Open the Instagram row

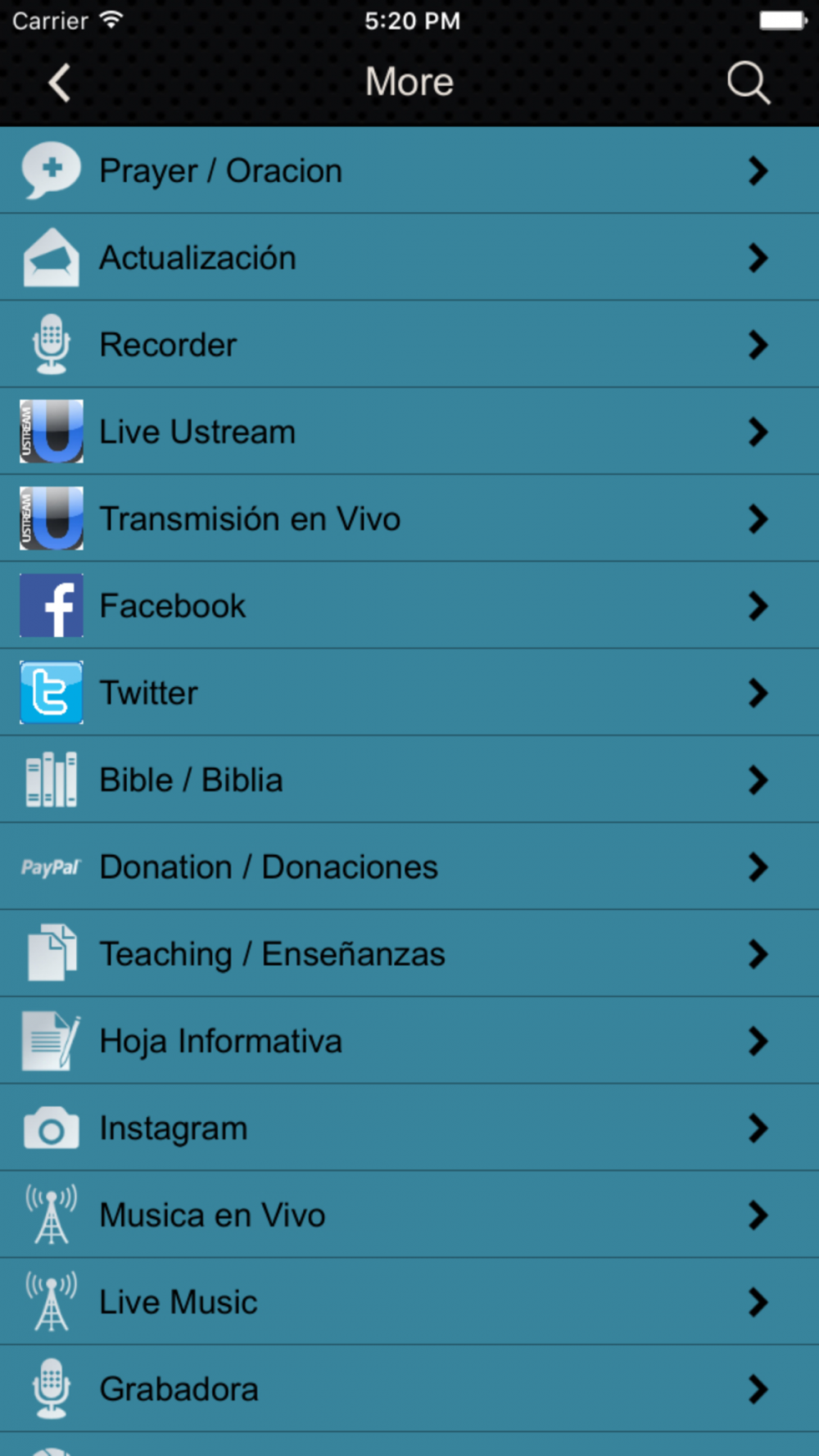[409, 1128]
